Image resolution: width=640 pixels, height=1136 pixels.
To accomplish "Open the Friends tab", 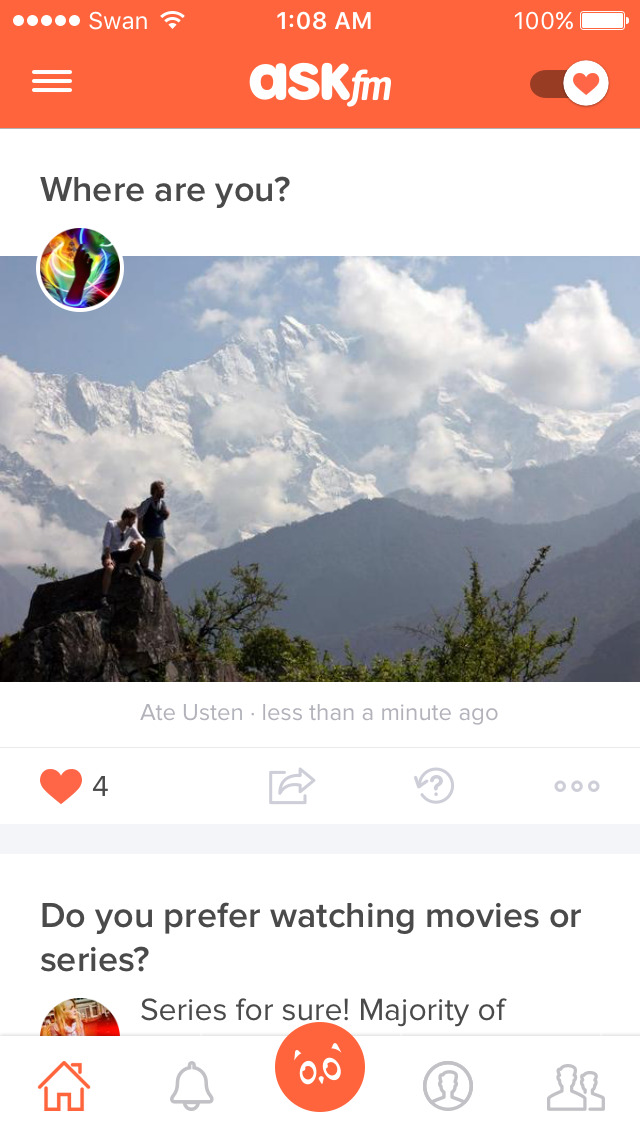I will coord(575,1087).
